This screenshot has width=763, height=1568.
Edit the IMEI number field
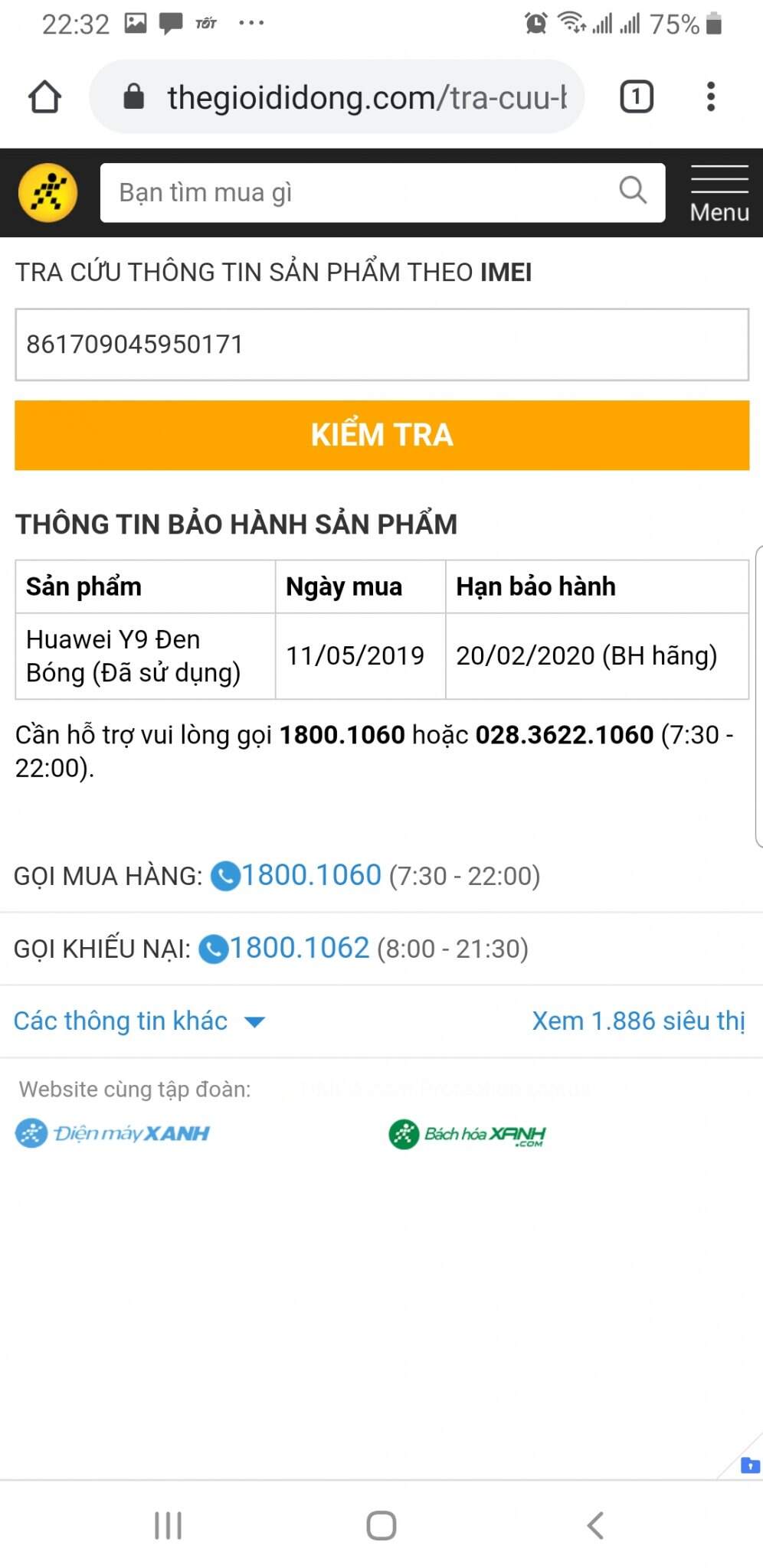tap(381, 345)
